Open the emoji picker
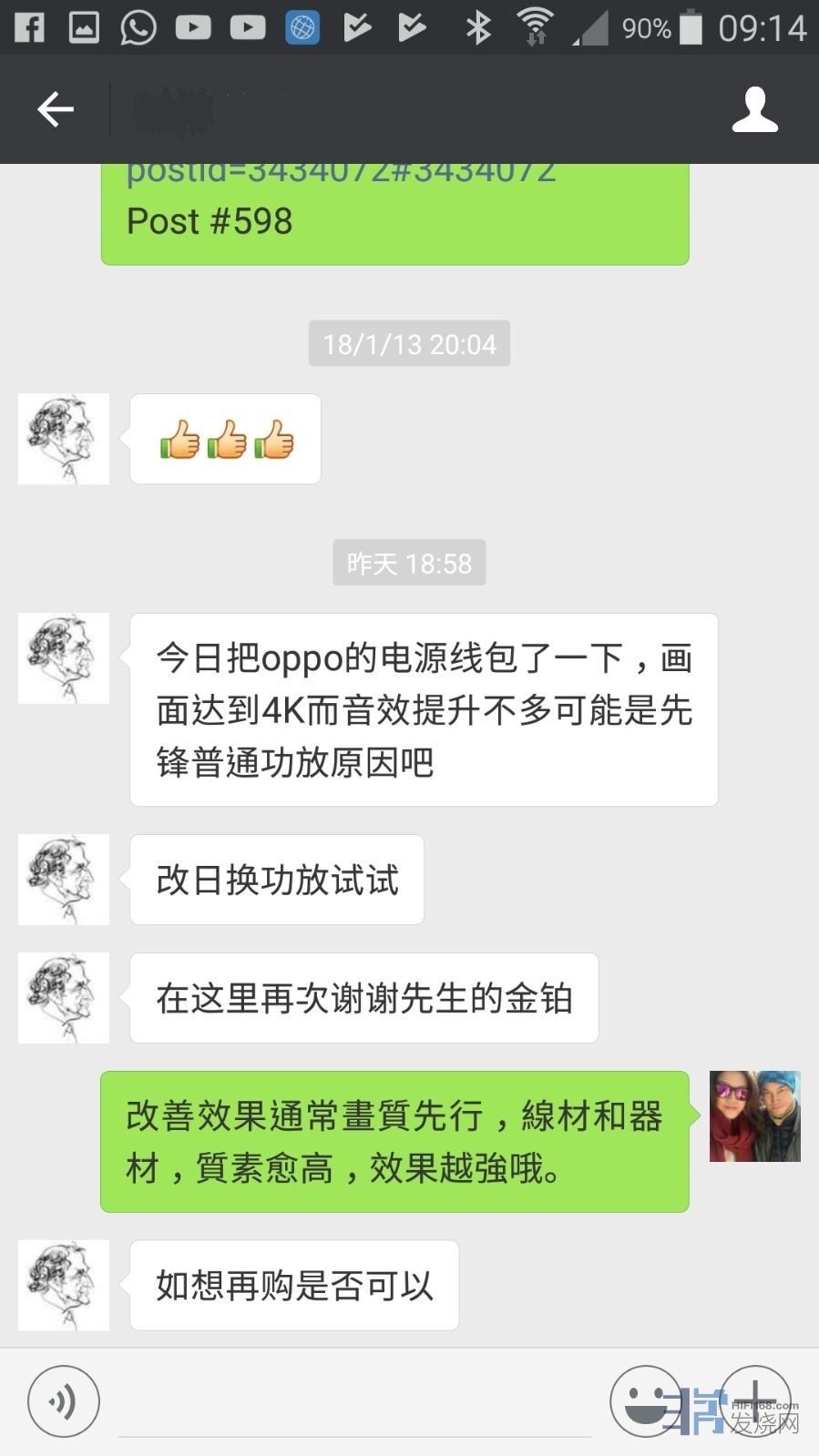The height and width of the screenshot is (1456, 819). coord(646,1401)
